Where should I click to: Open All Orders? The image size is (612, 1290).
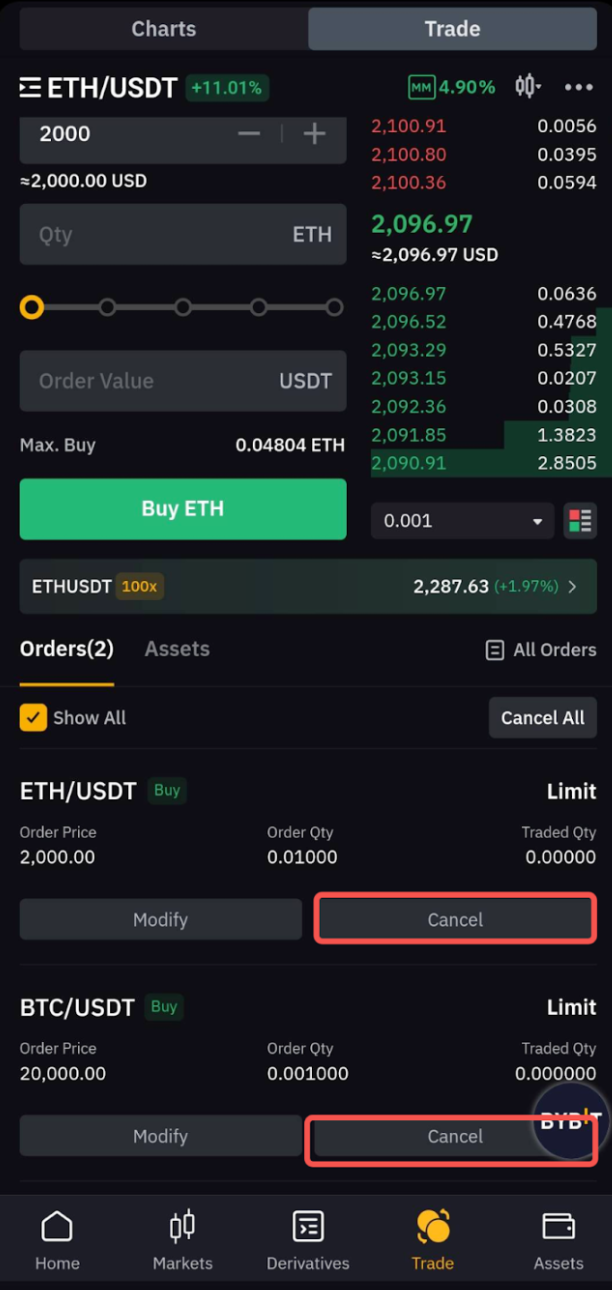click(541, 650)
